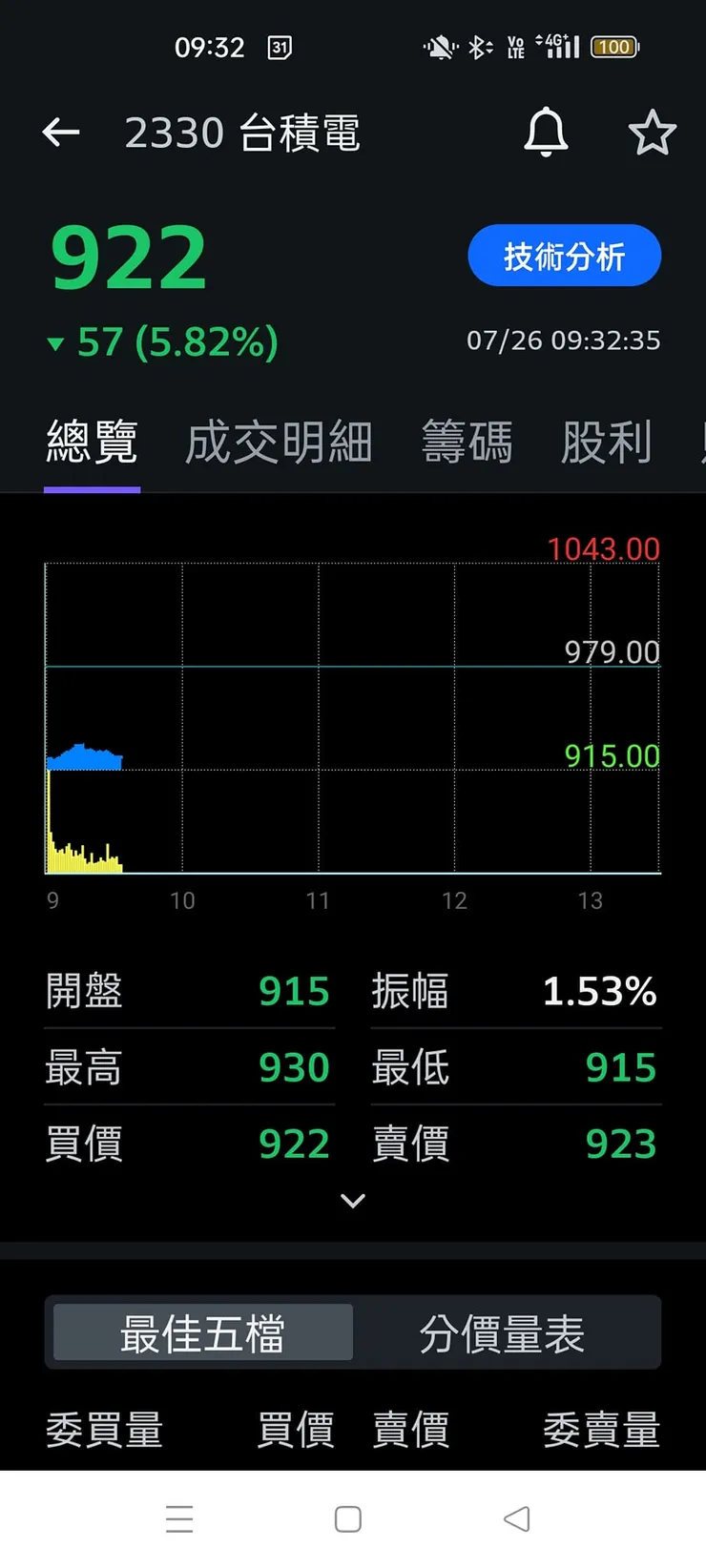Open the 籌碼 tab
Viewport: 706px width, 1568px height.
point(467,442)
